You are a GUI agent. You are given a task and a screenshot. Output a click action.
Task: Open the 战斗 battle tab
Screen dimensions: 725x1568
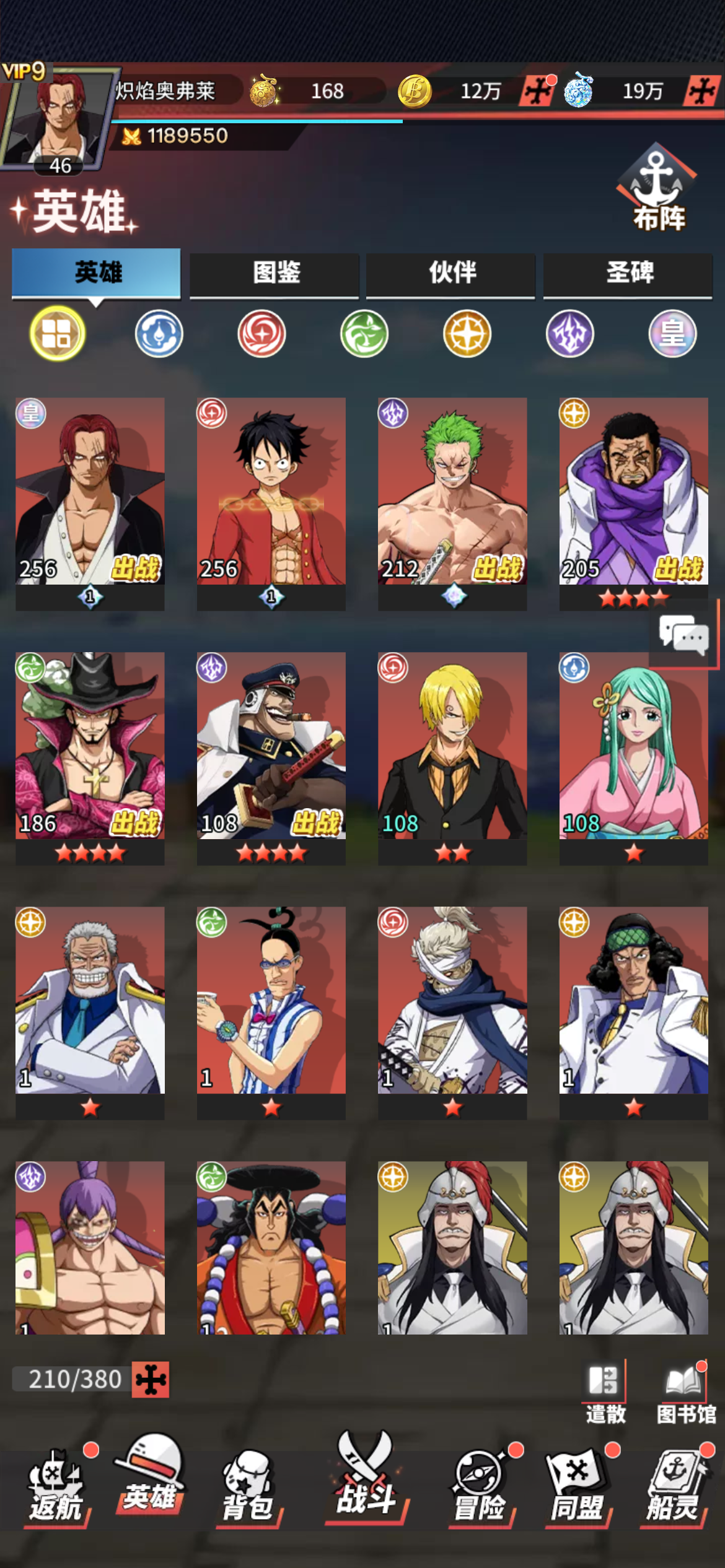click(365, 1477)
